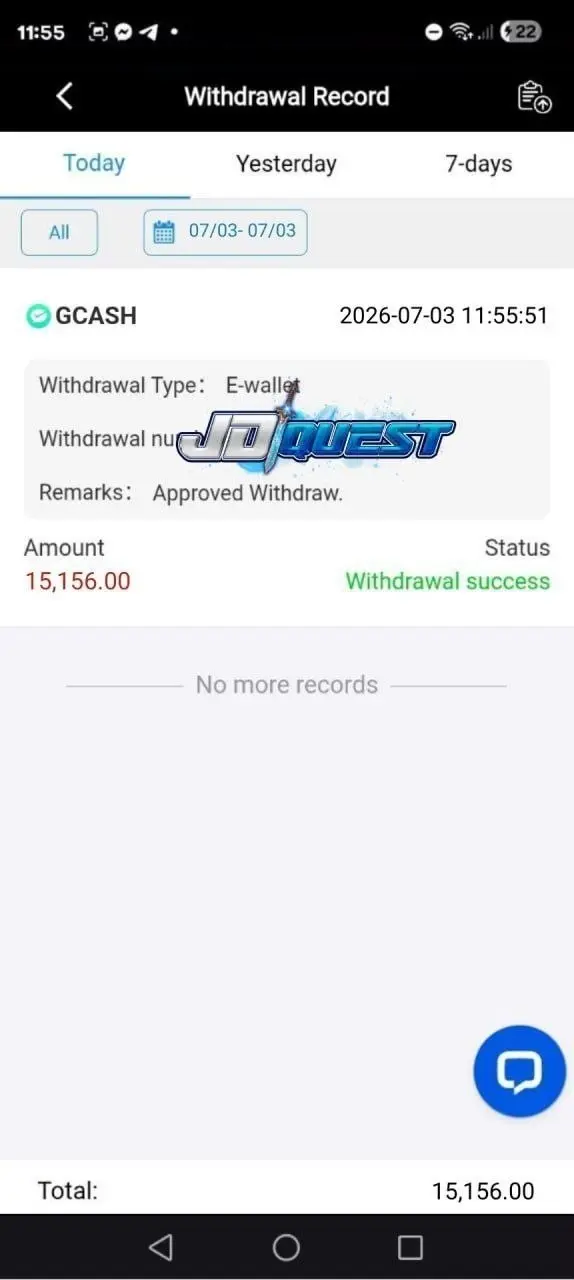The height and width of the screenshot is (1280, 574).
Task: Go back from Withdrawal Record
Action: point(64,96)
